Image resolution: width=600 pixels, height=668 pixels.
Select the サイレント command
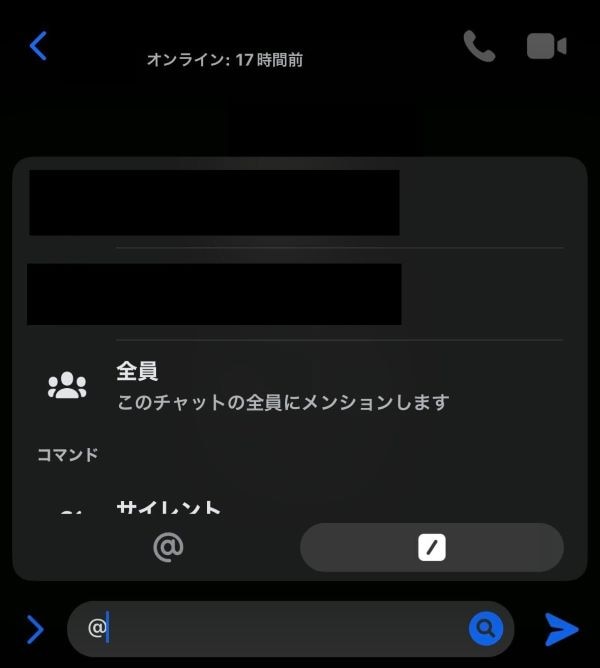168,508
